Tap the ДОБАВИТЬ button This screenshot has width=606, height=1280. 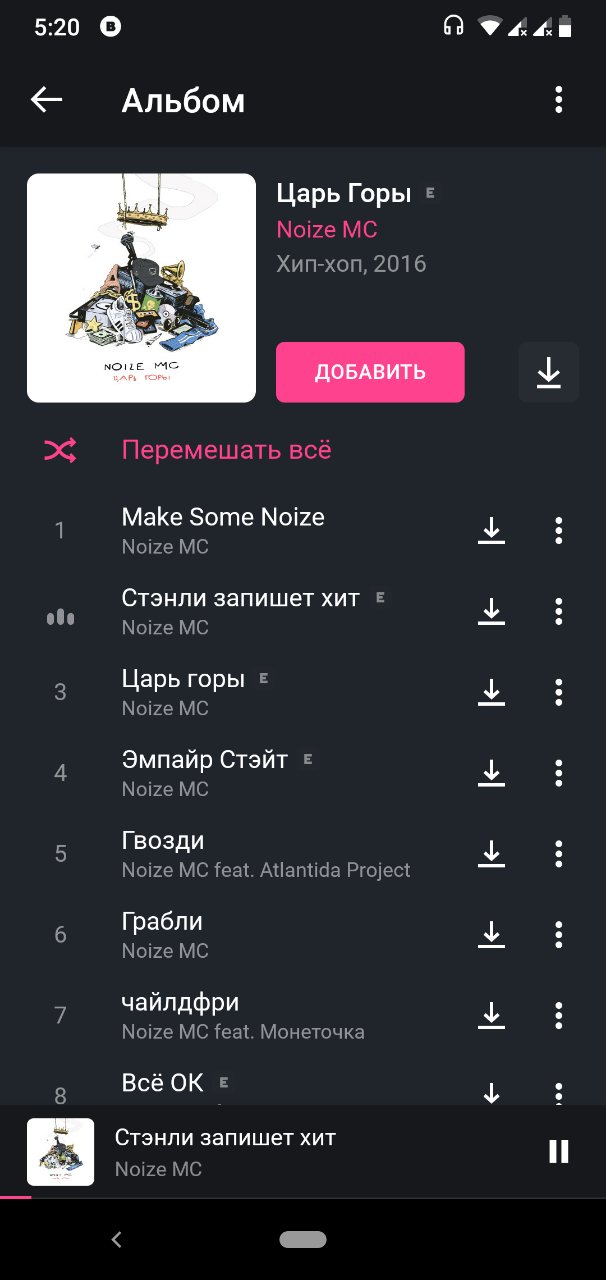370,372
